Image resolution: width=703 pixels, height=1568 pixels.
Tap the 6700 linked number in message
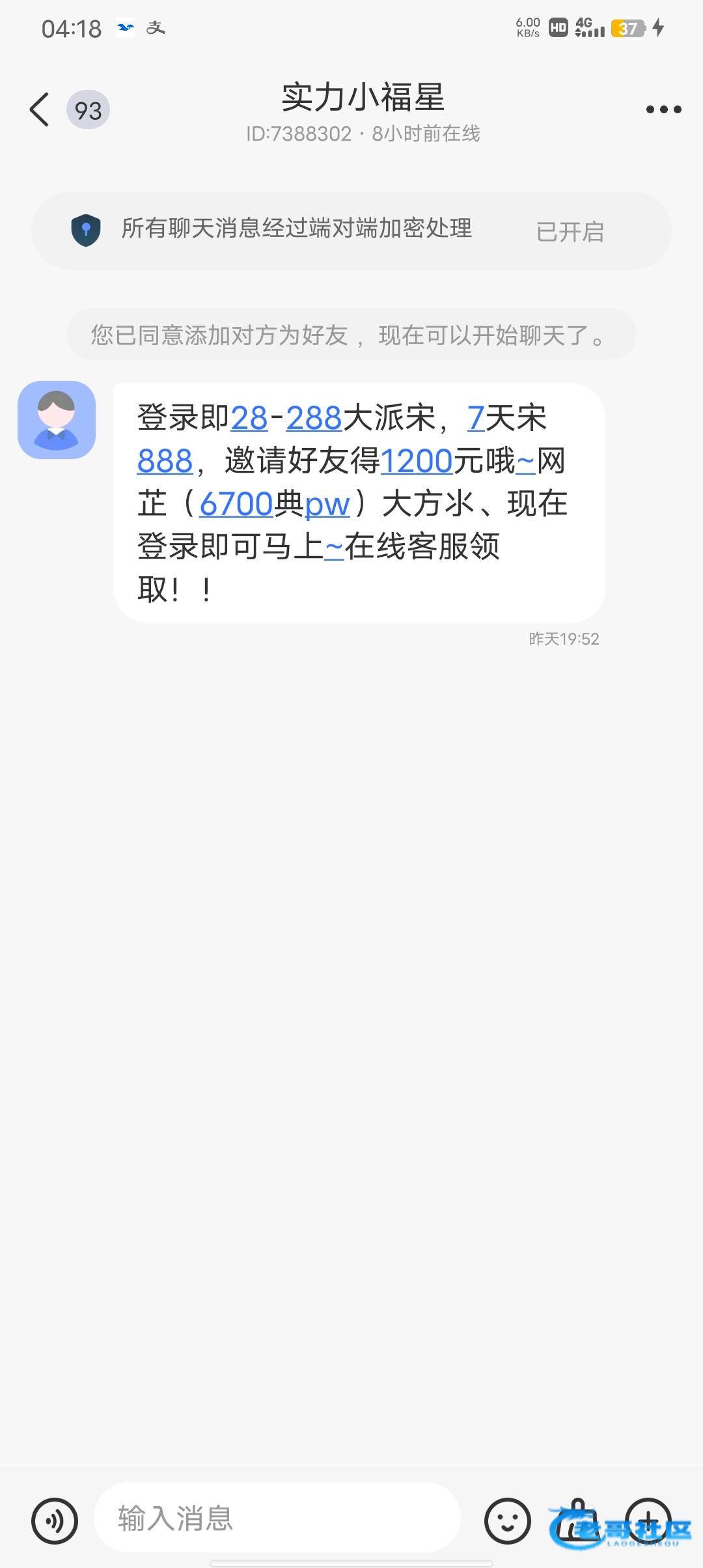[x=236, y=504]
